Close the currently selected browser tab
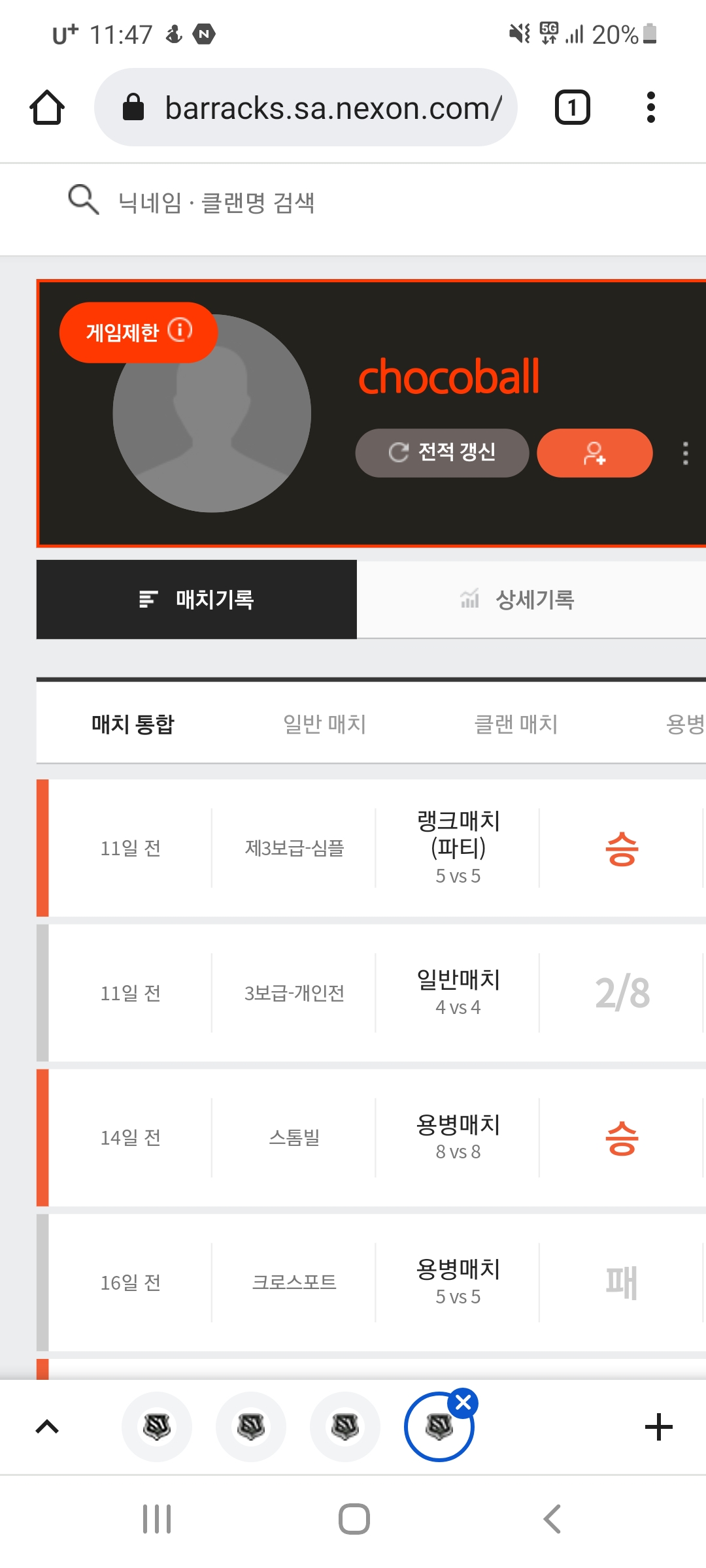This screenshot has height=1568, width=706. click(x=463, y=1403)
